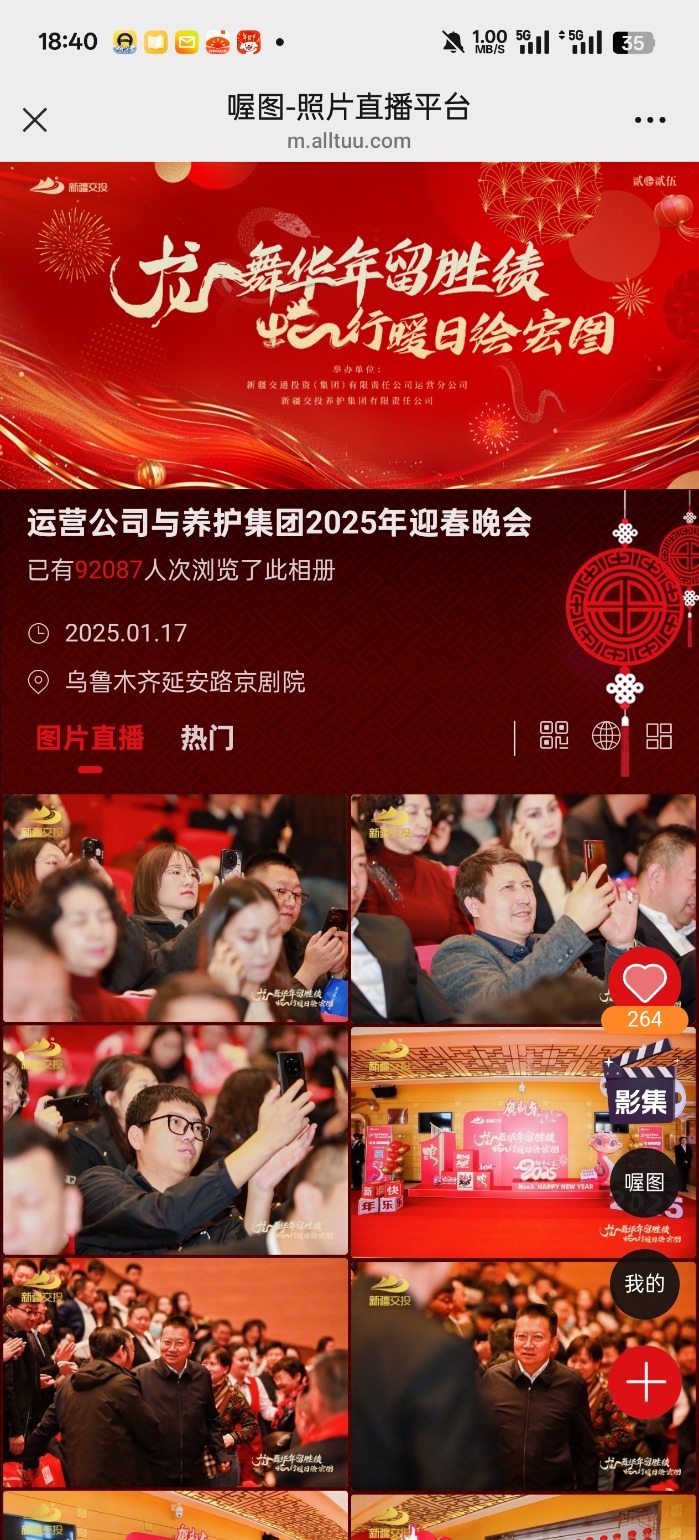Tap the location 乌鲁木齐延安路京剧院
The image size is (699, 1540).
click(x=185, y=682)
